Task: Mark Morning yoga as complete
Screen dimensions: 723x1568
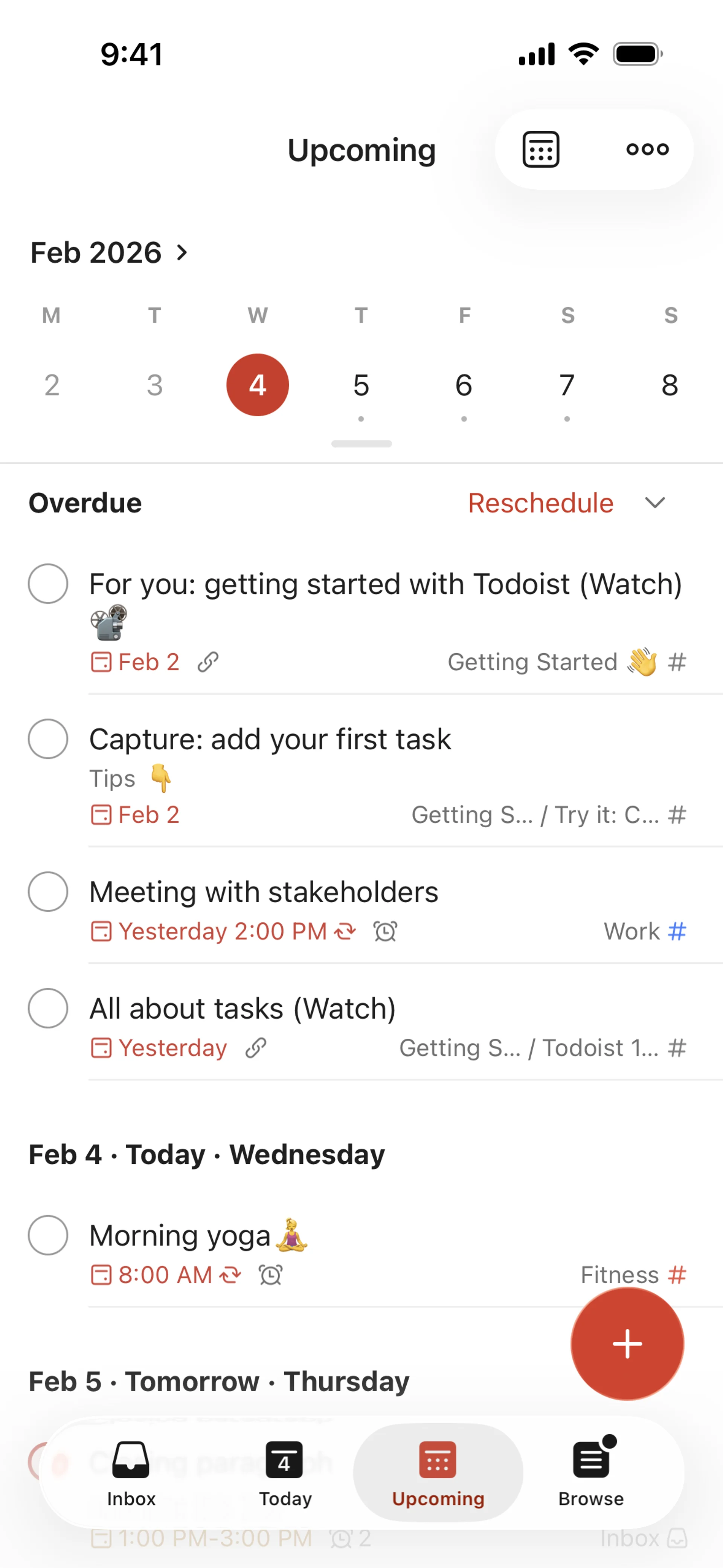Action: pyautogui.click(x=48, y=1235)
